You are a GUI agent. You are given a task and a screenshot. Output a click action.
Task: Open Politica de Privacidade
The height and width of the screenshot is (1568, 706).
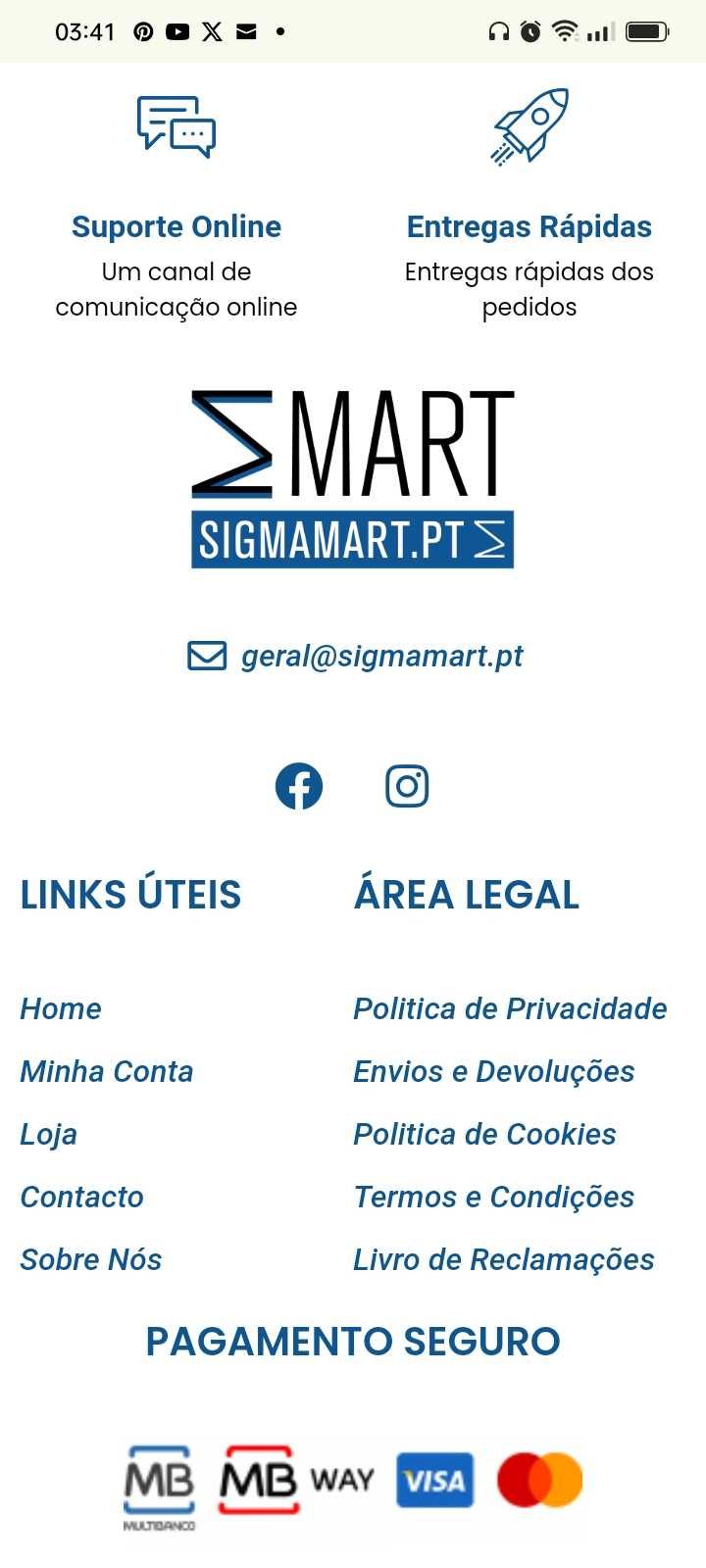tap(510, 1008)
